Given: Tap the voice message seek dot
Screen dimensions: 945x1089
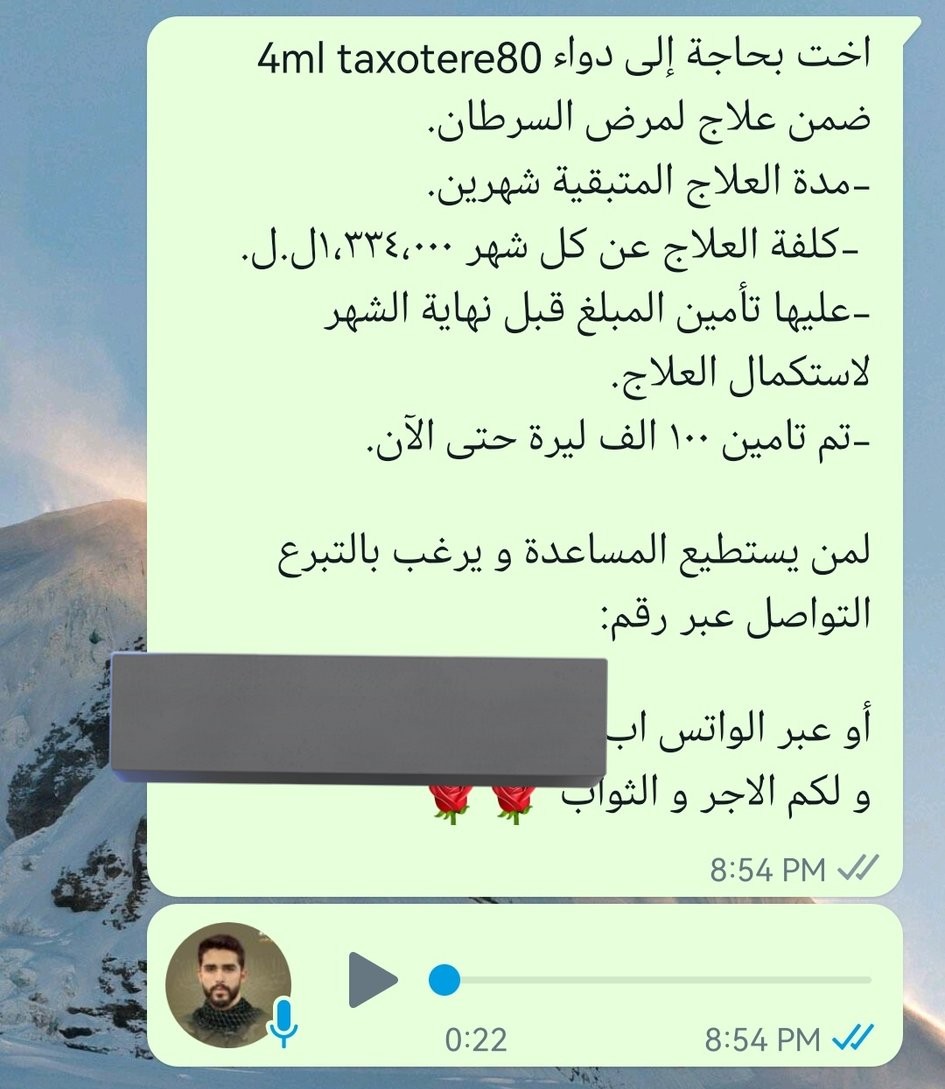Looking at the screenshot, I should (x=444, y=980).
